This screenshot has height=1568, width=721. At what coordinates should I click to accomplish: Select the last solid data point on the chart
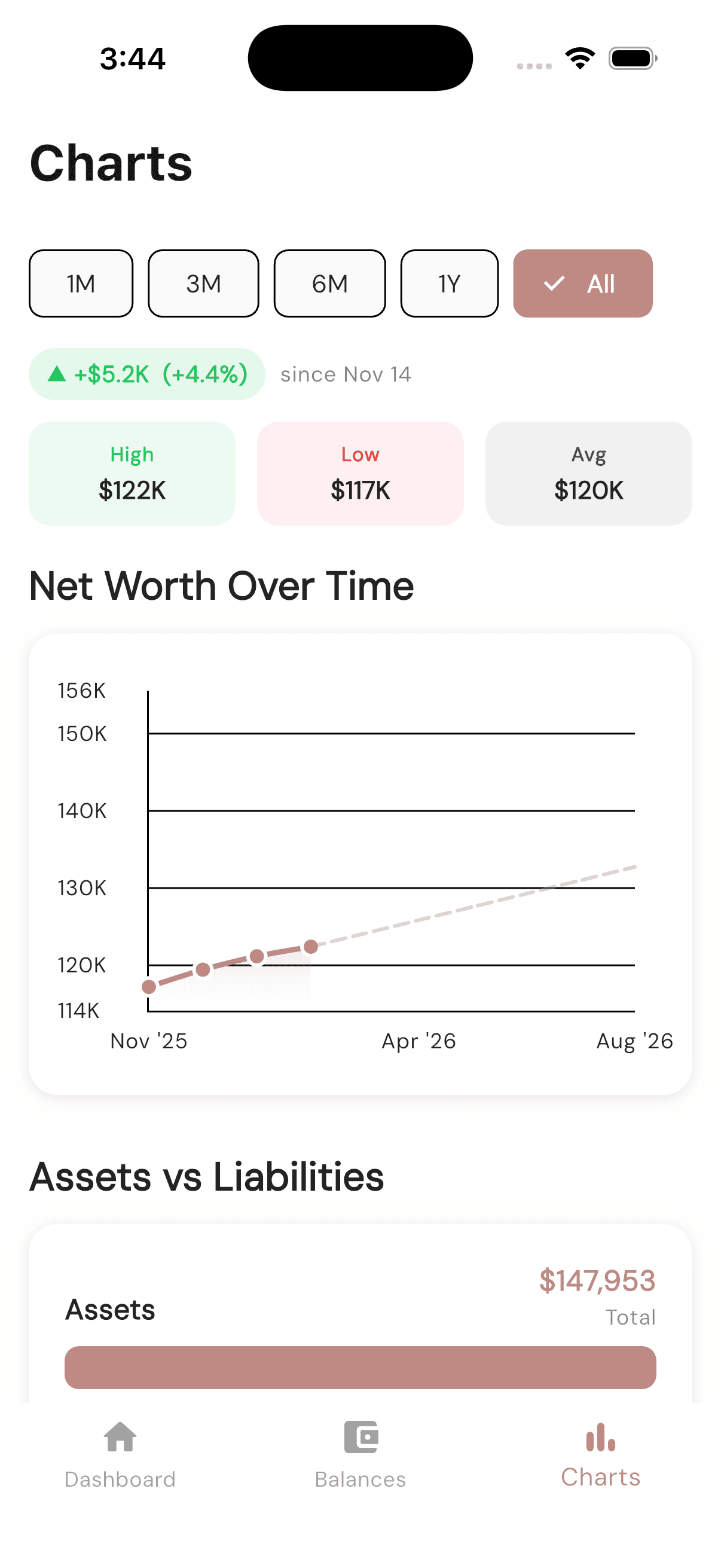point(311,945)
